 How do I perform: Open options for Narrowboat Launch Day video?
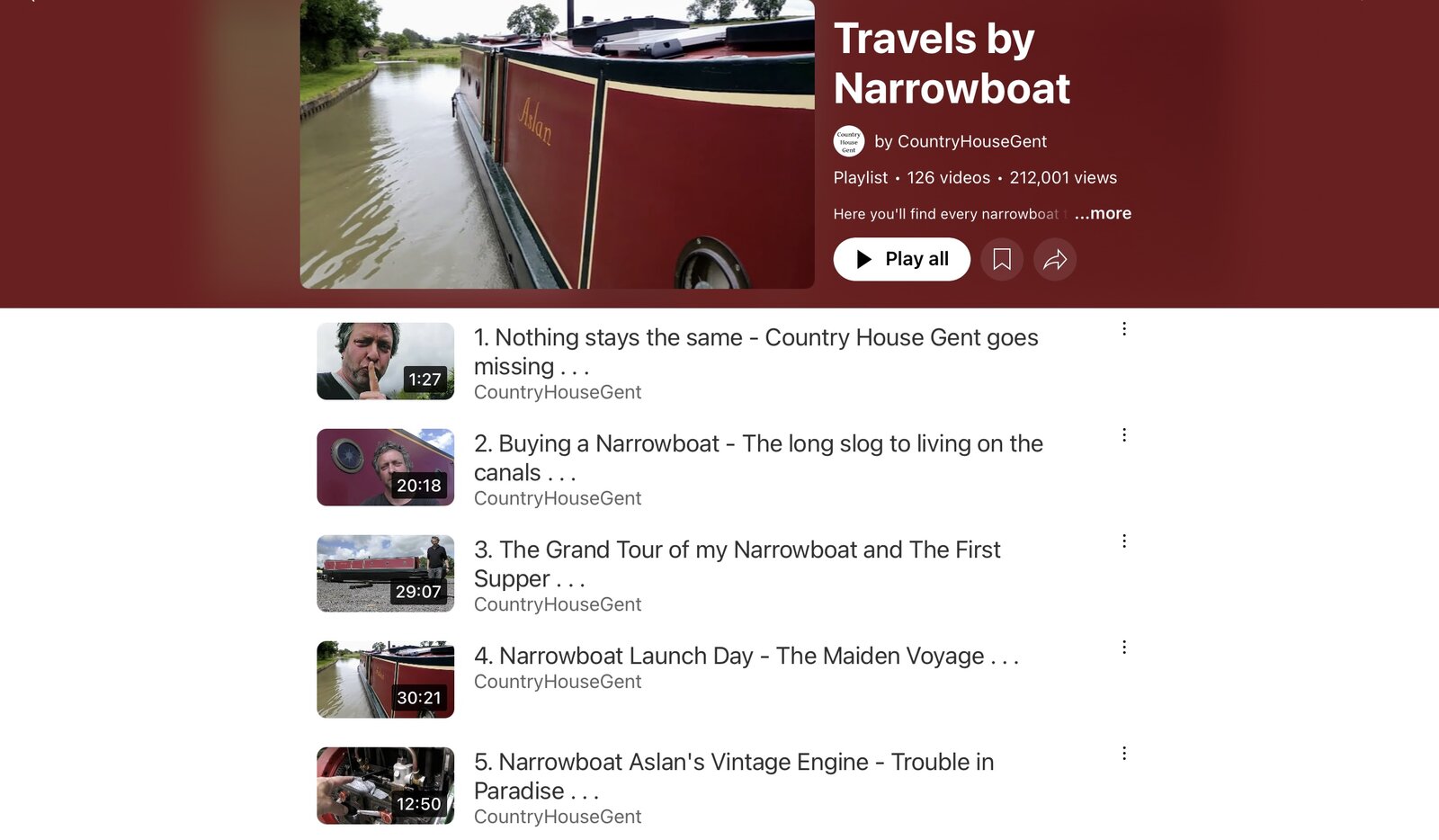[x=1124, y=648]
